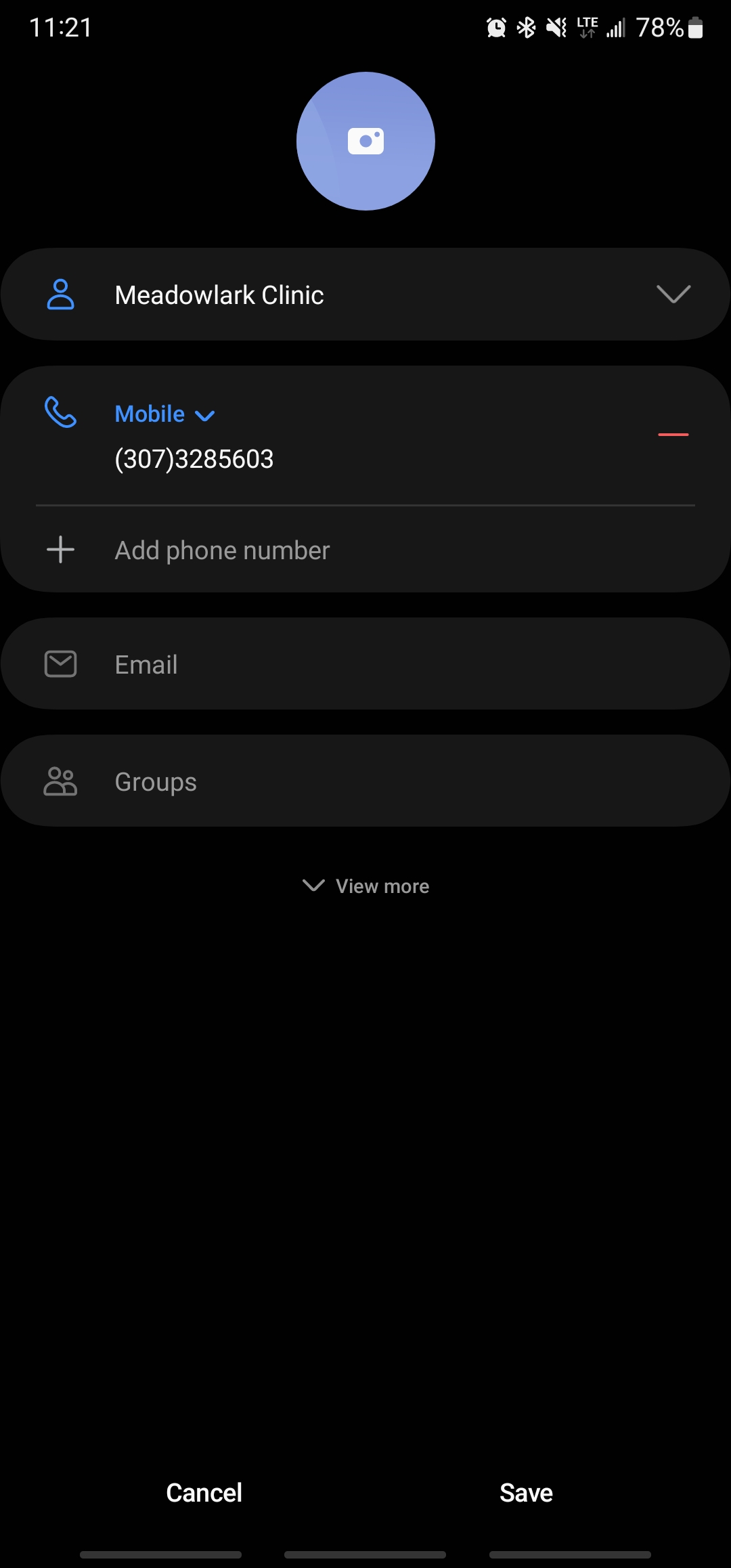Viewport: 731px width, 1568px height.
Task: Expand View more fields
Action: (366, 886)
